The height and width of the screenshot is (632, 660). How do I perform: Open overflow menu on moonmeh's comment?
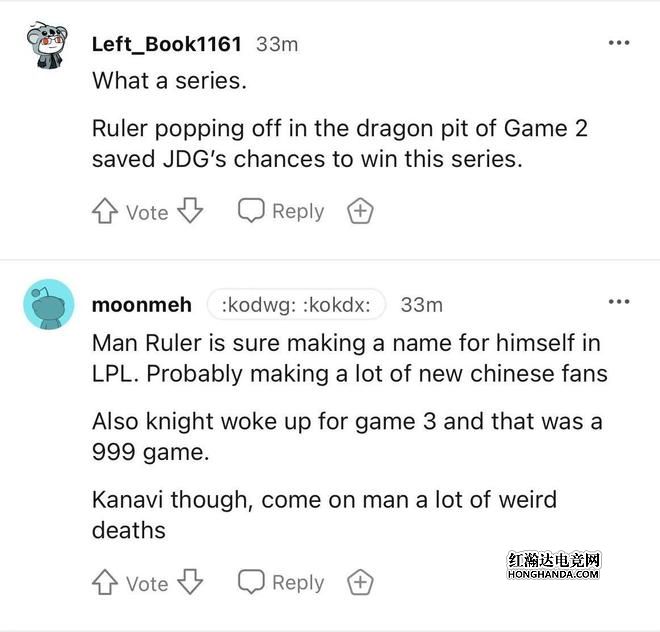point(619,302)
